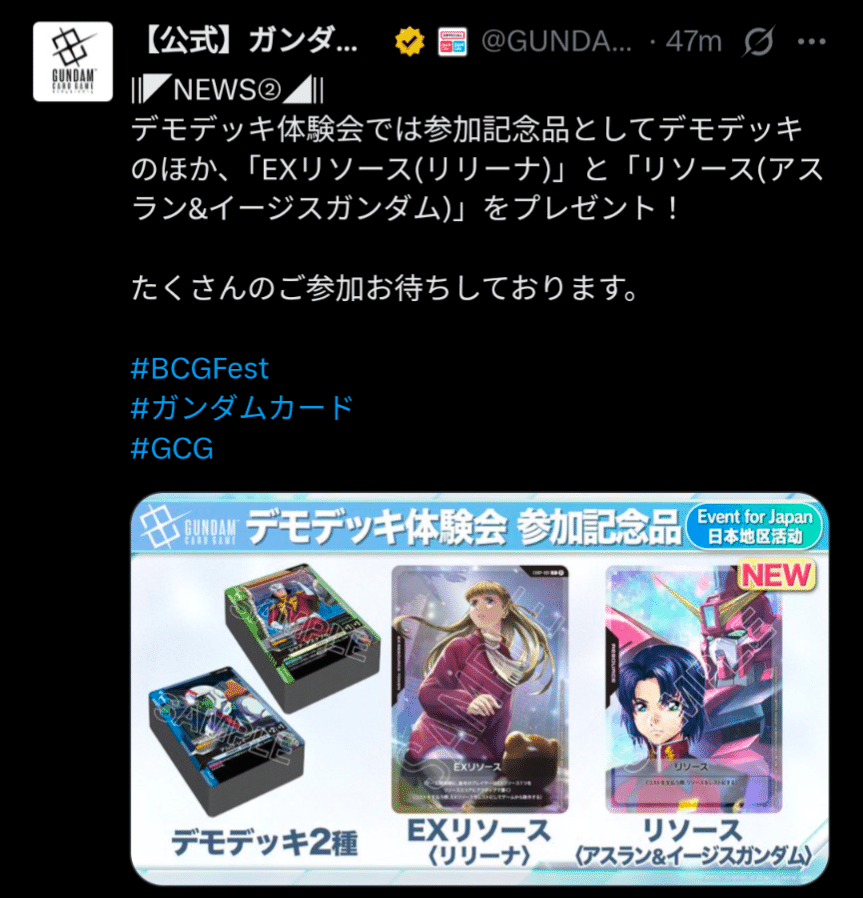This screenshot has width=863, height=898.
Task: Open the account name 【公式】ガンダ…
Action: [x=246, y=41]
